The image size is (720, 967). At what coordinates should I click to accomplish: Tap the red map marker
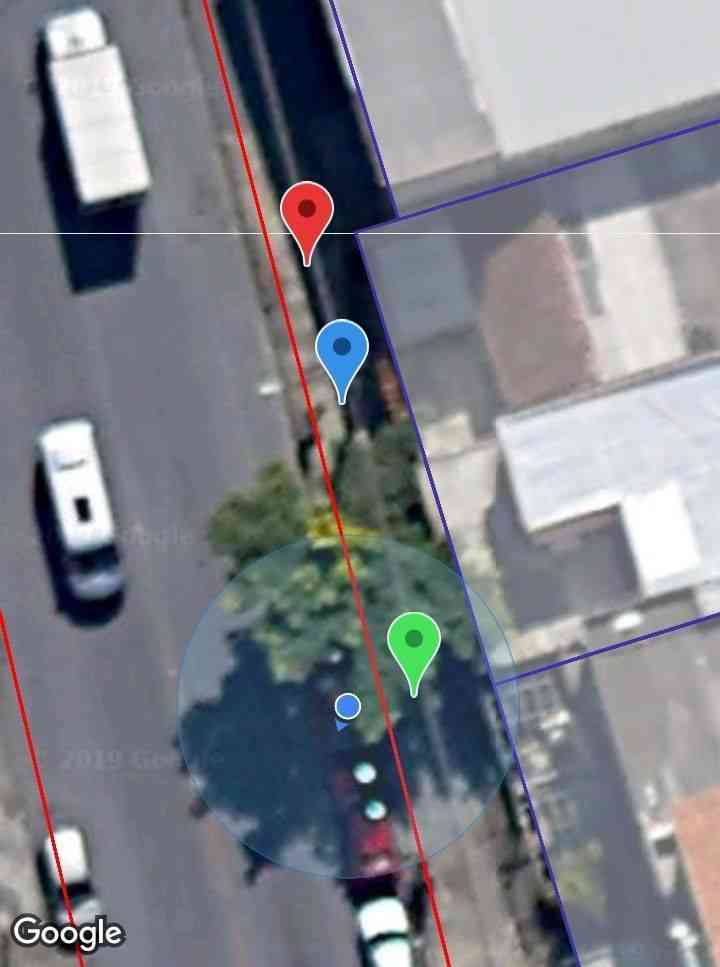[x=307, y=213]
